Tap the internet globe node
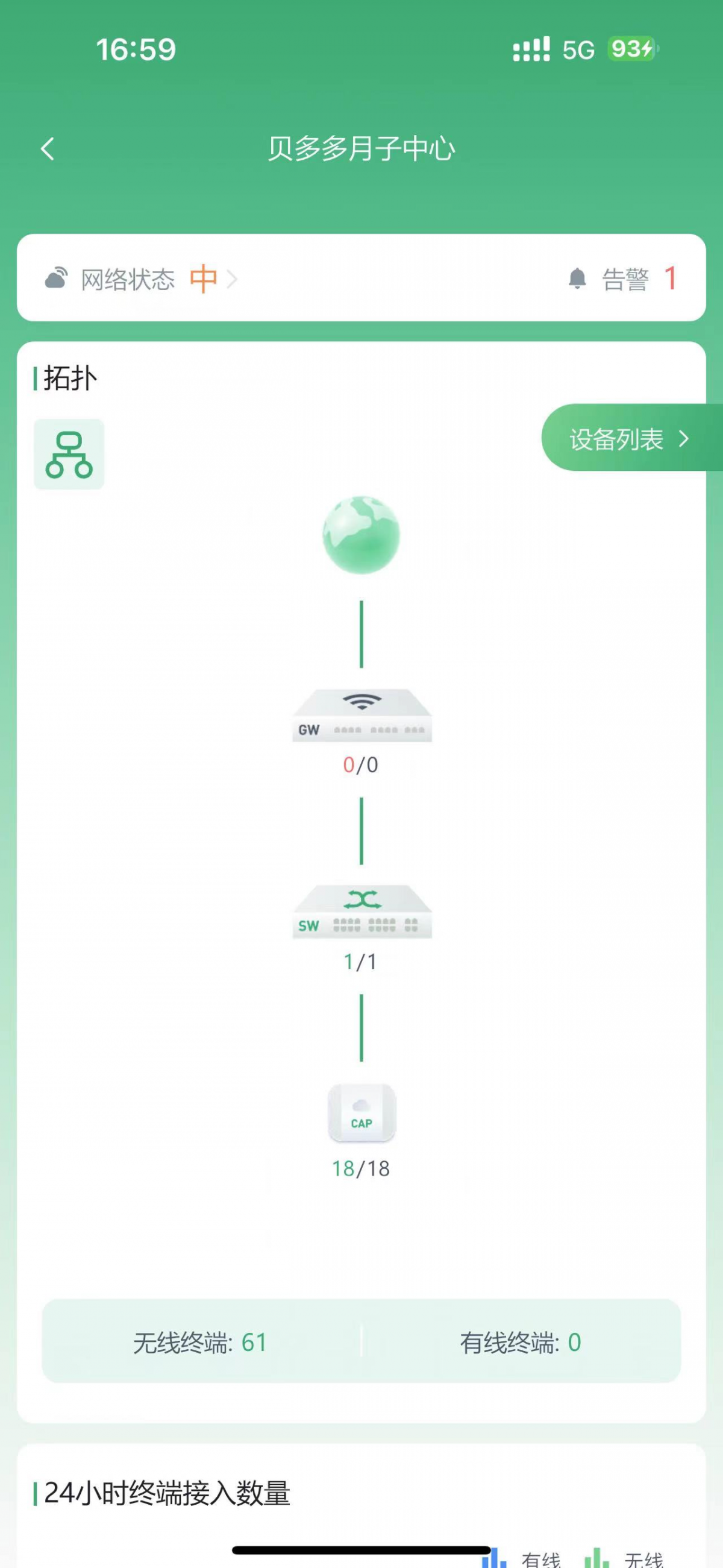This screenshot has width=723, height=1568. tap(361, 535)
